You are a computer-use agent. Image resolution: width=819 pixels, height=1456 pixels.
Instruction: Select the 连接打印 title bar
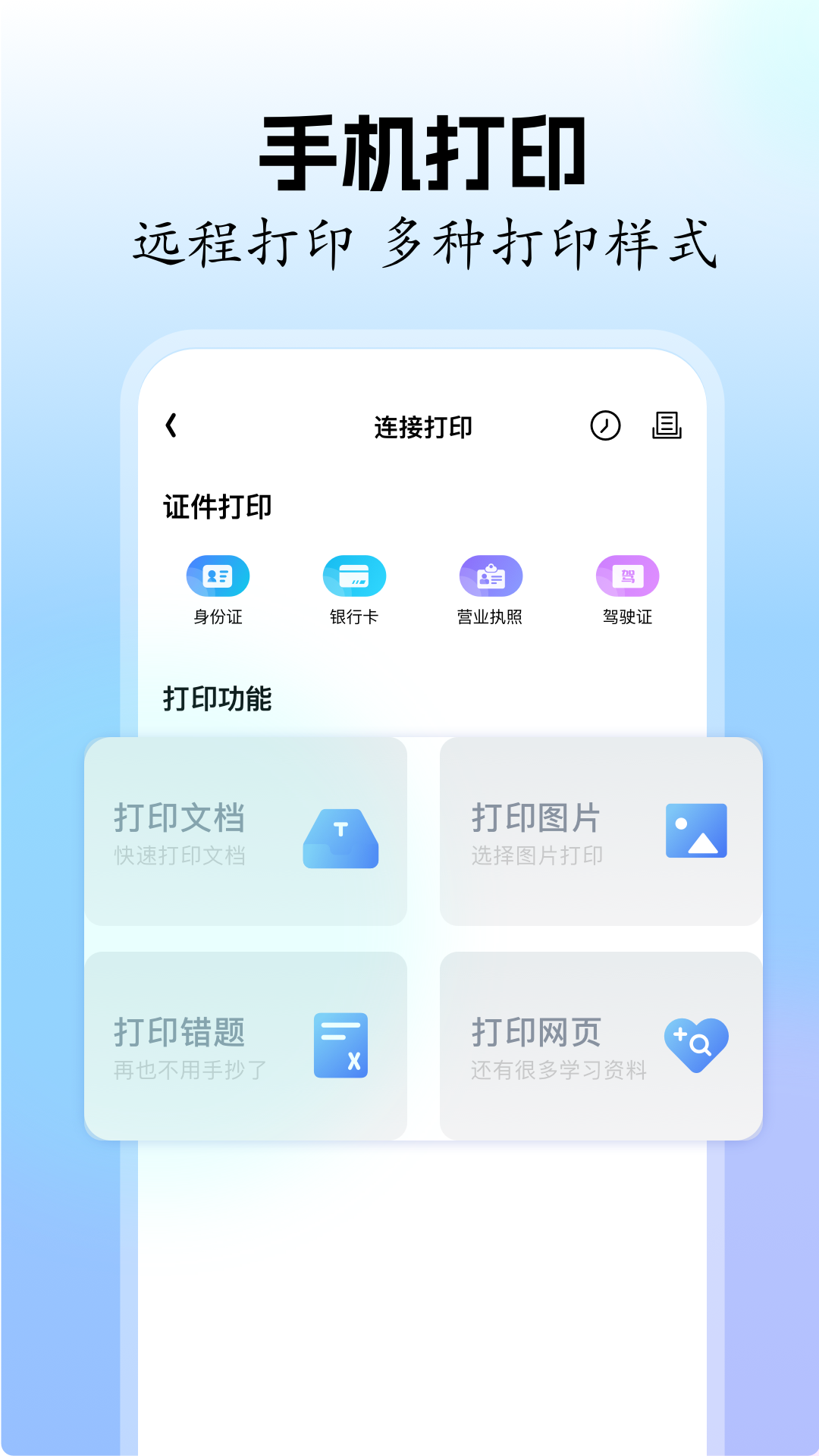pyautogui.click(x=422, y=427)
